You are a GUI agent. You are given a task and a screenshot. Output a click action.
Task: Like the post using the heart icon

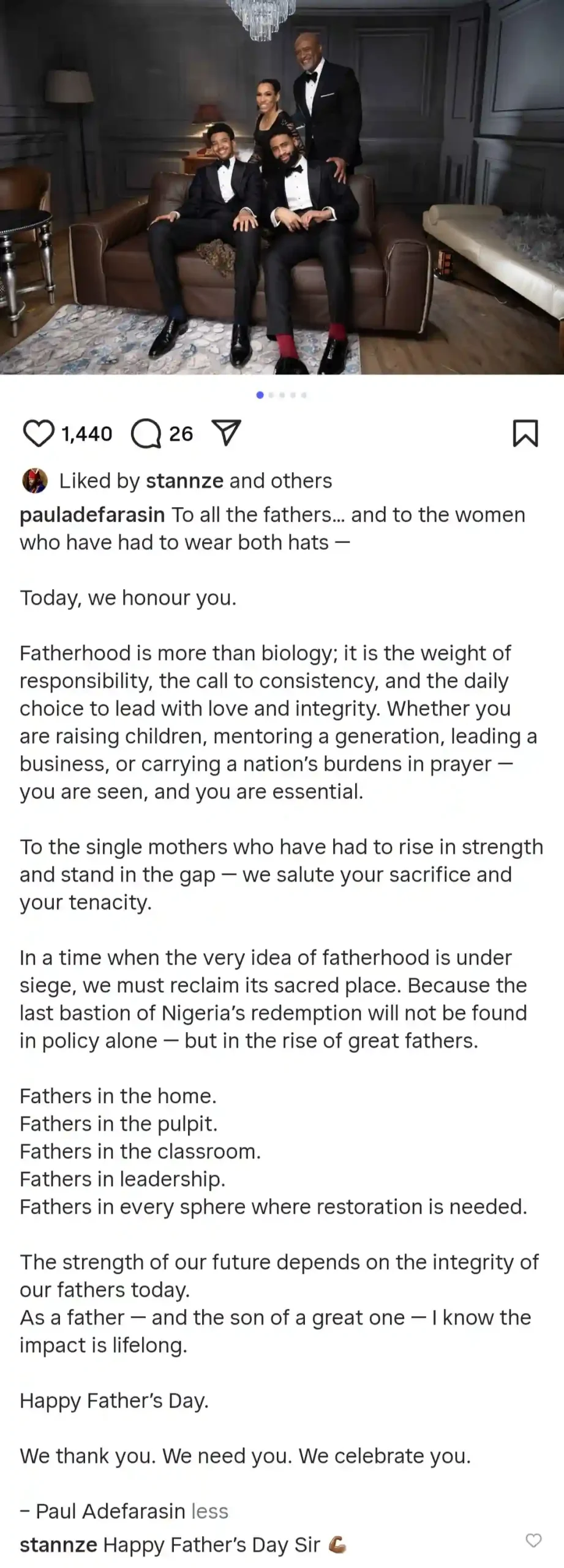click(39, 434)
